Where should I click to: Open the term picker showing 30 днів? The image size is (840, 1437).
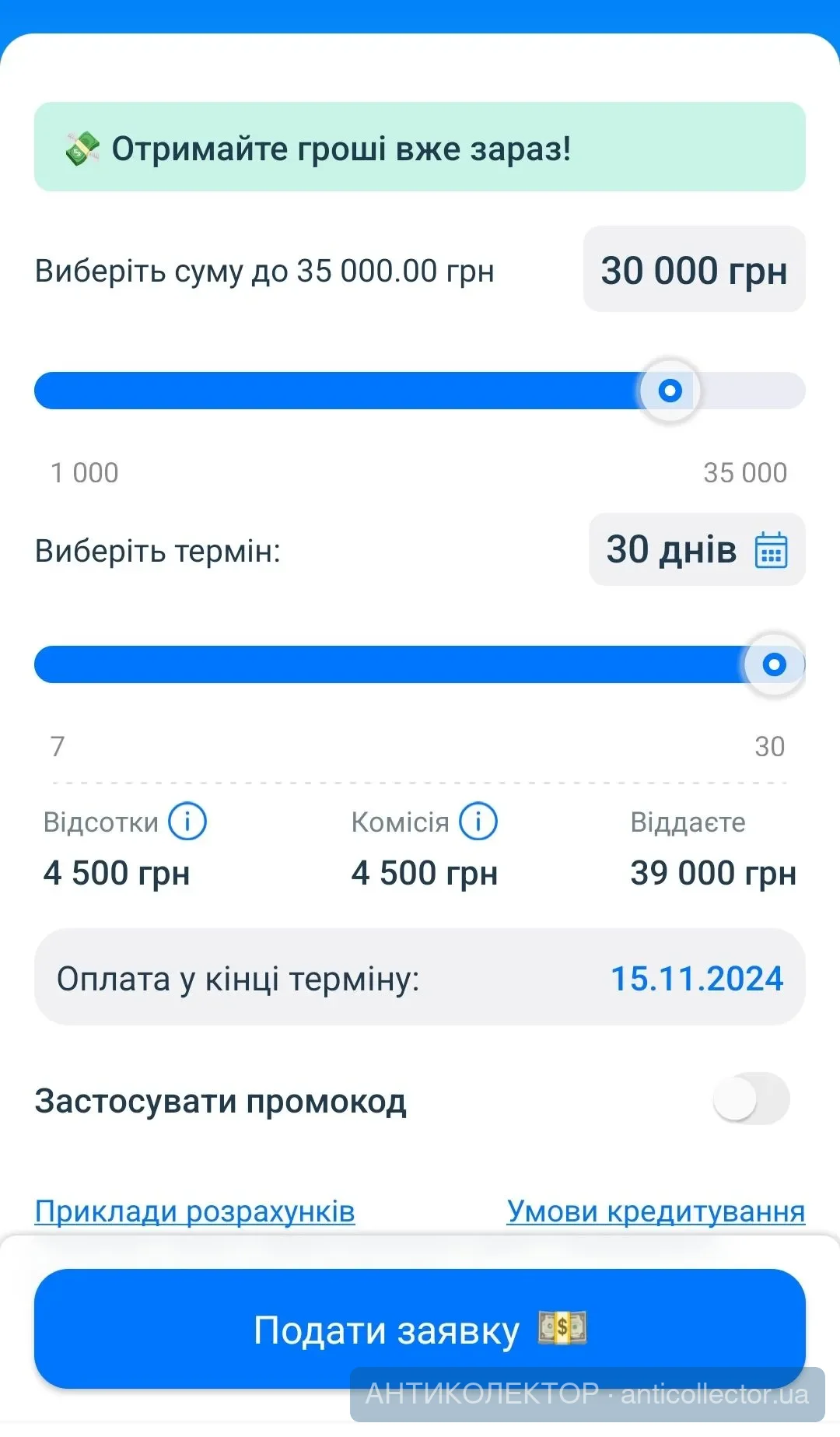click(696, 550)
